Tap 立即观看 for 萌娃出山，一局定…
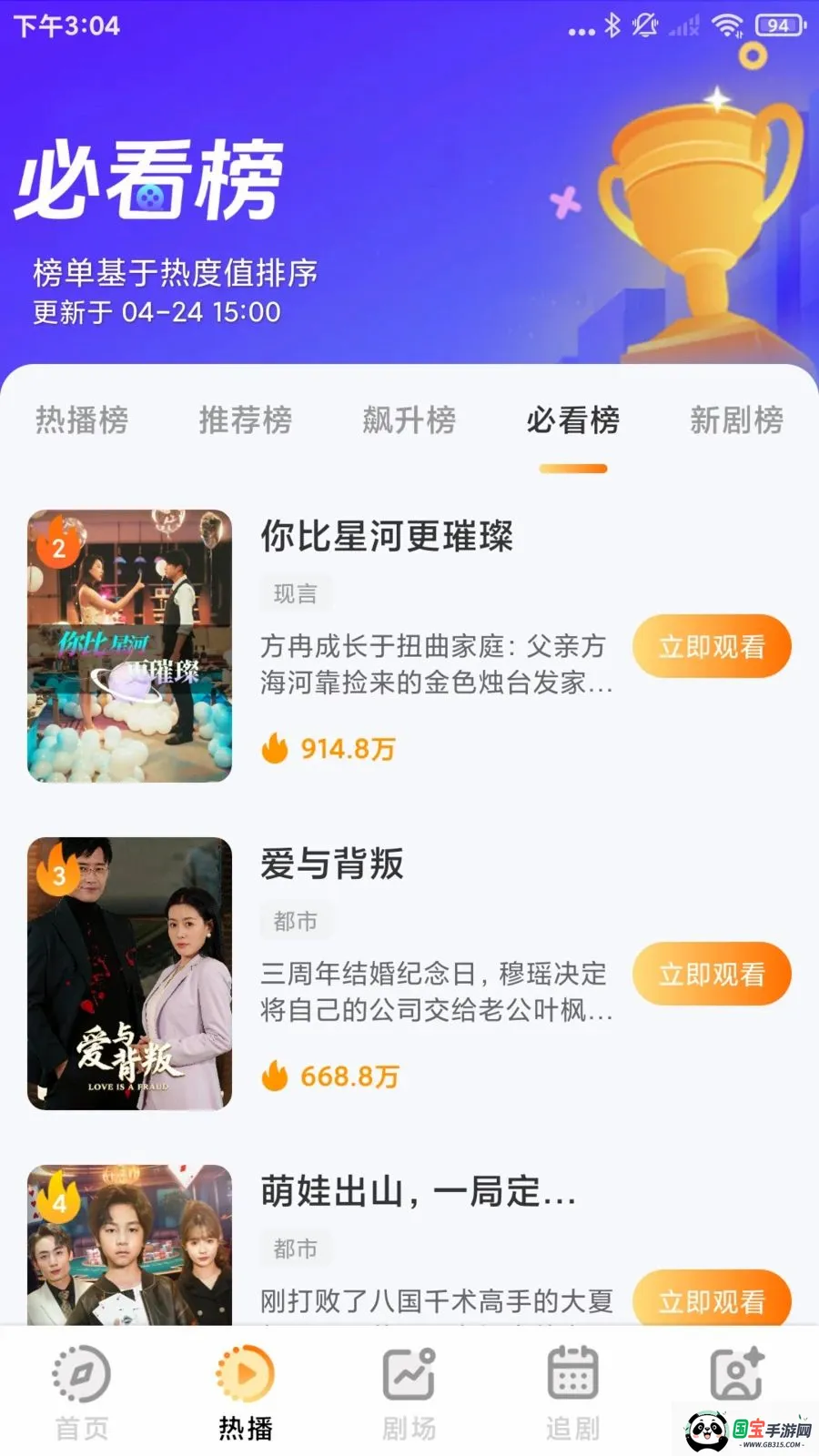Screen dimensions: 819x1456 [x=712, y=1298]
